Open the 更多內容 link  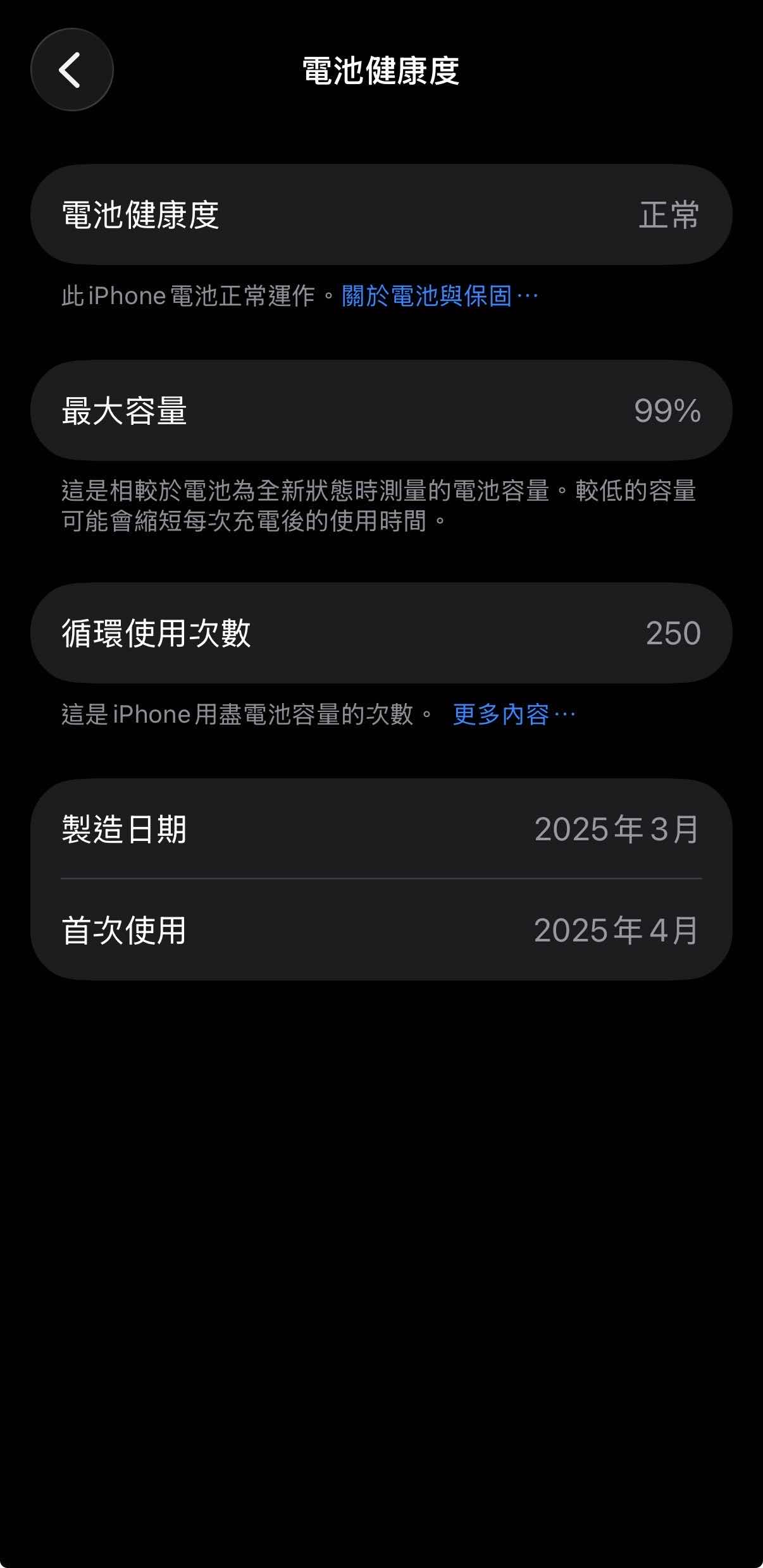[512, 714]
